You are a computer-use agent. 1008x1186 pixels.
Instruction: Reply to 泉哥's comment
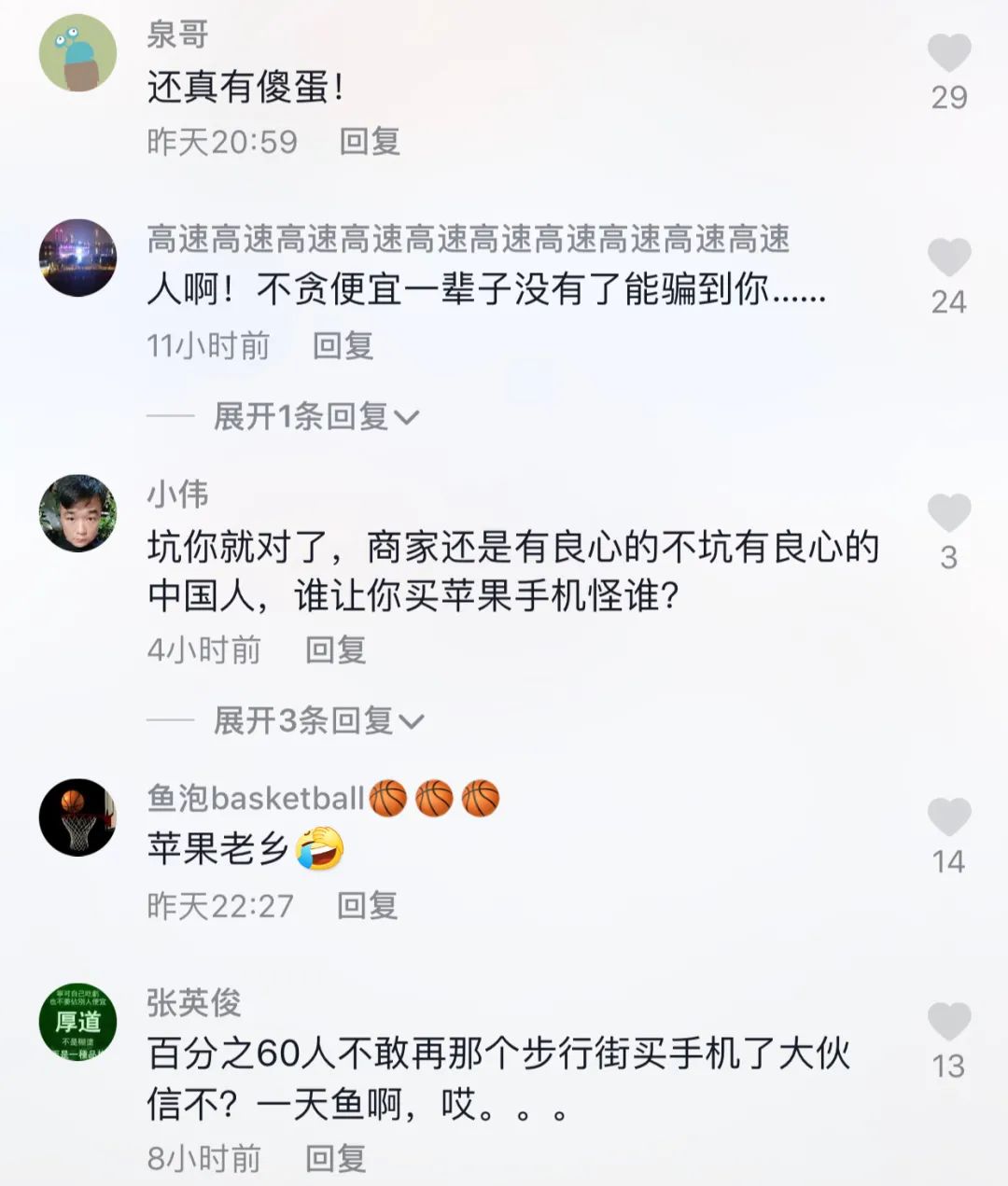370,142
